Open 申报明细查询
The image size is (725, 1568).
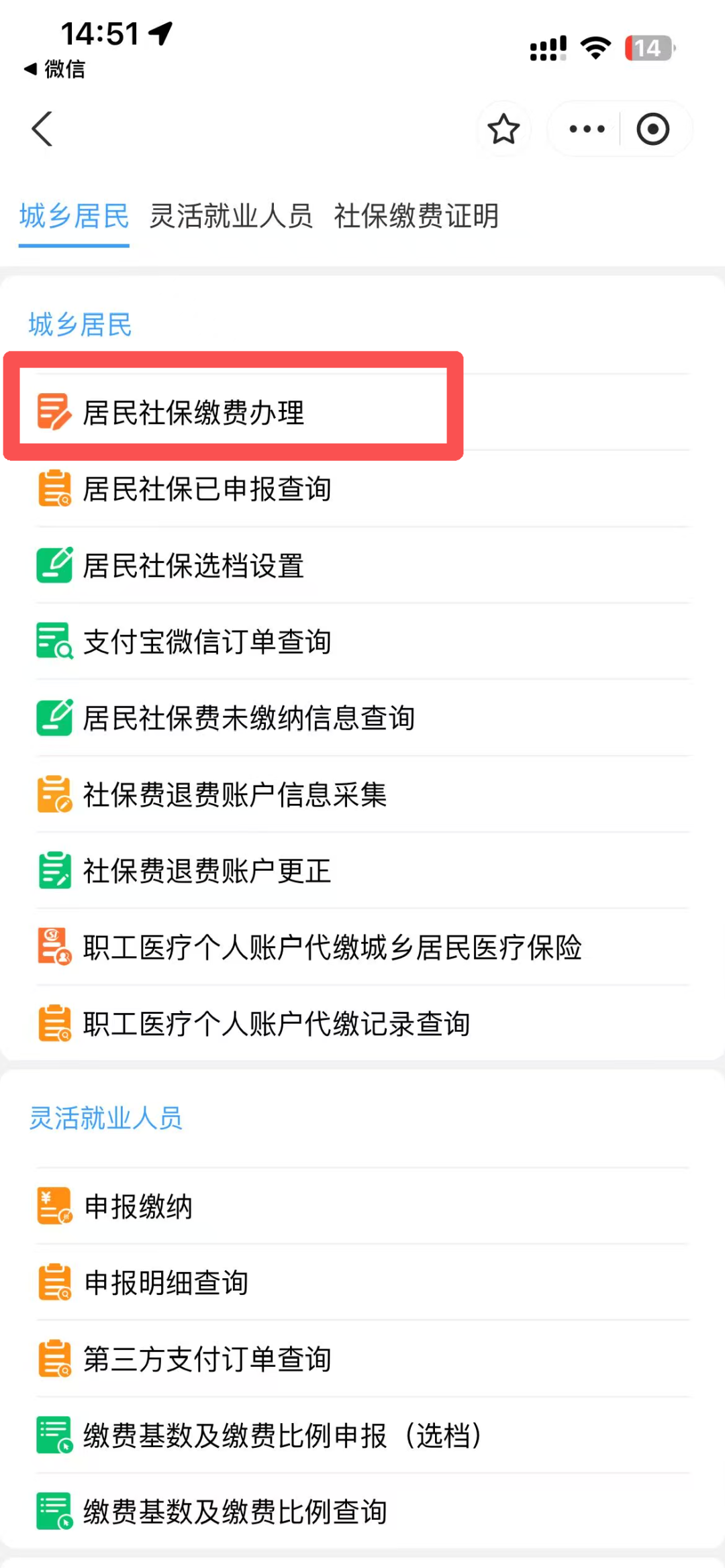point(363,1283)
